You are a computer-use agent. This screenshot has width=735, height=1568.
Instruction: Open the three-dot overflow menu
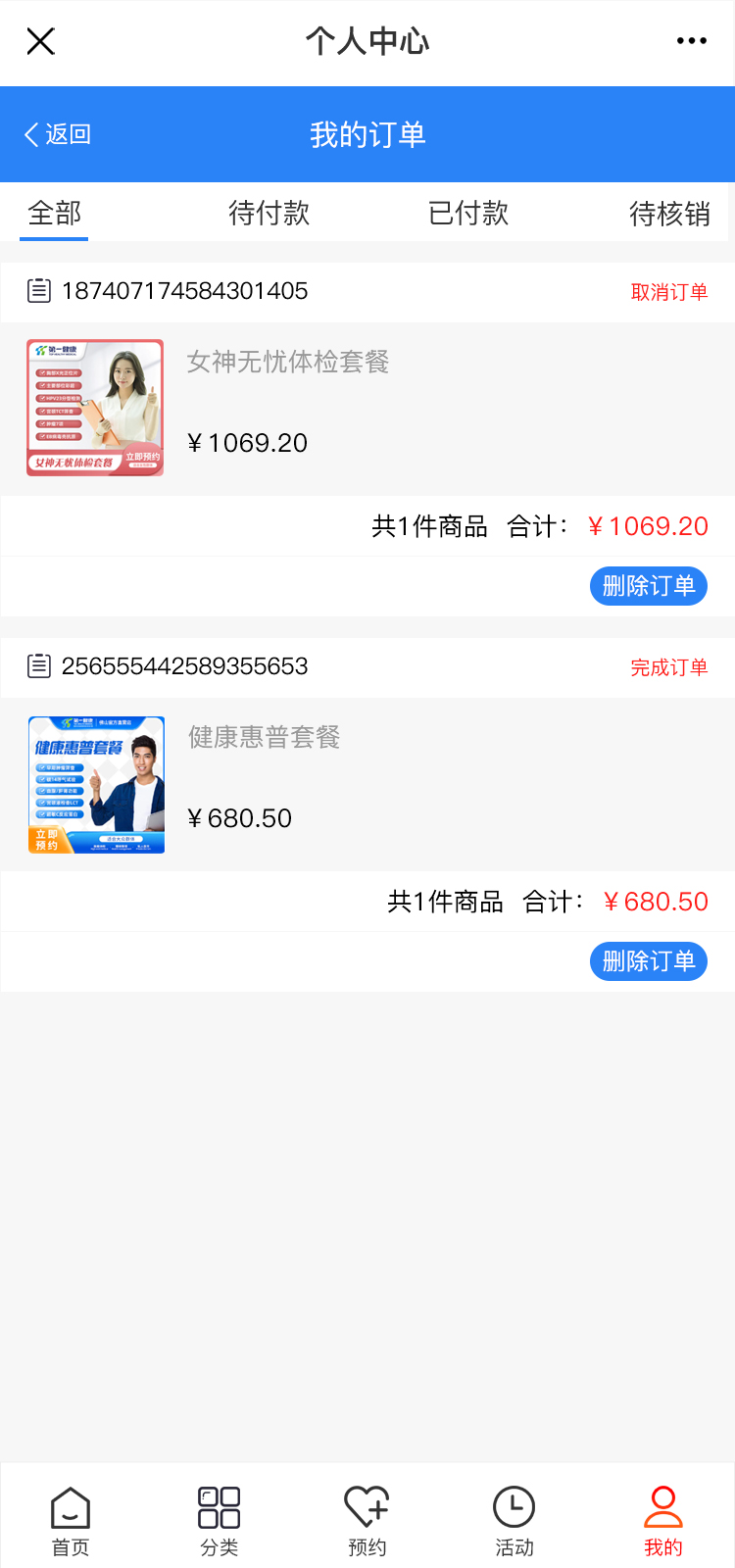point(691,41)
